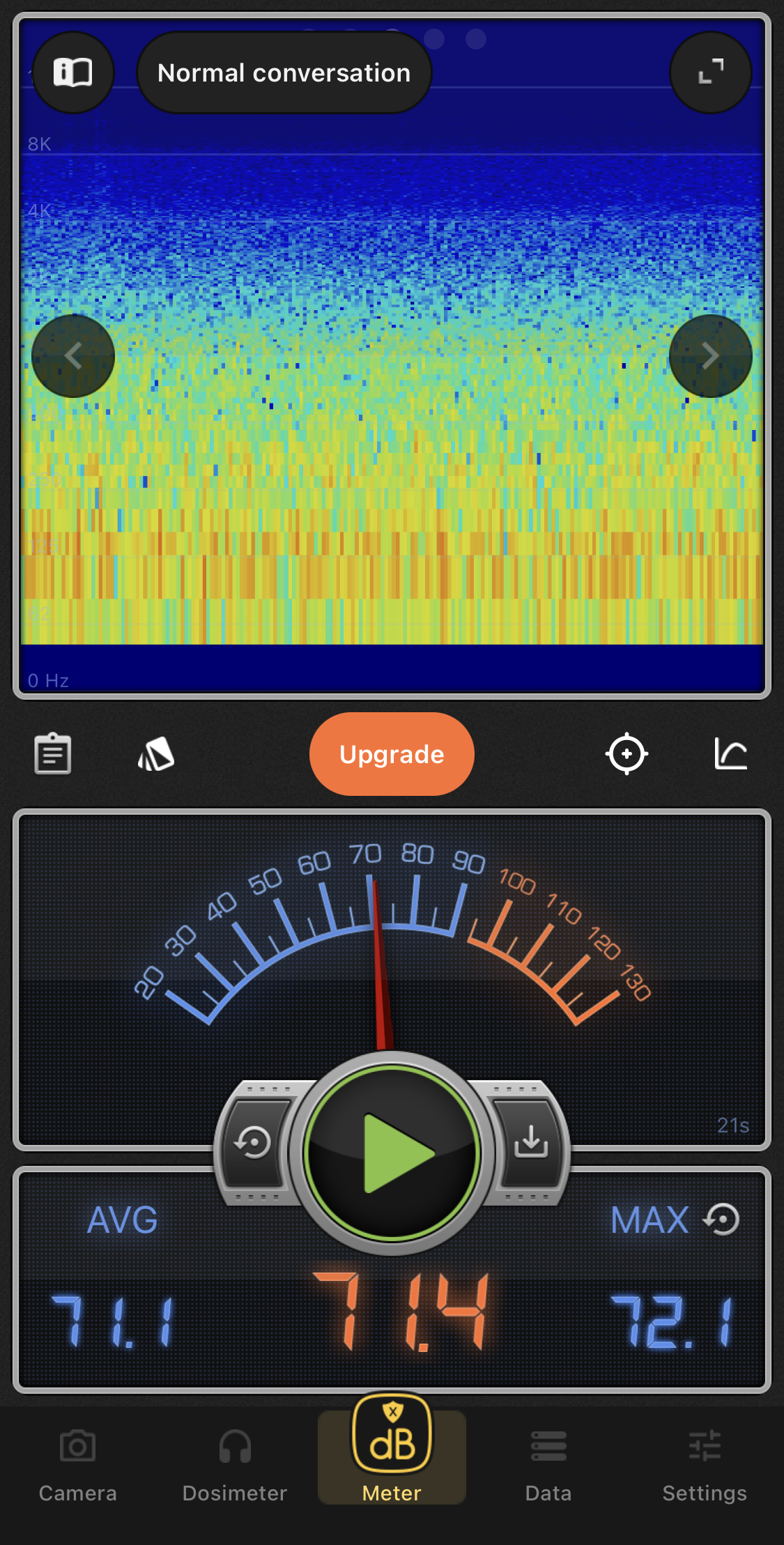Reset the current measurement

[253, 1143]
